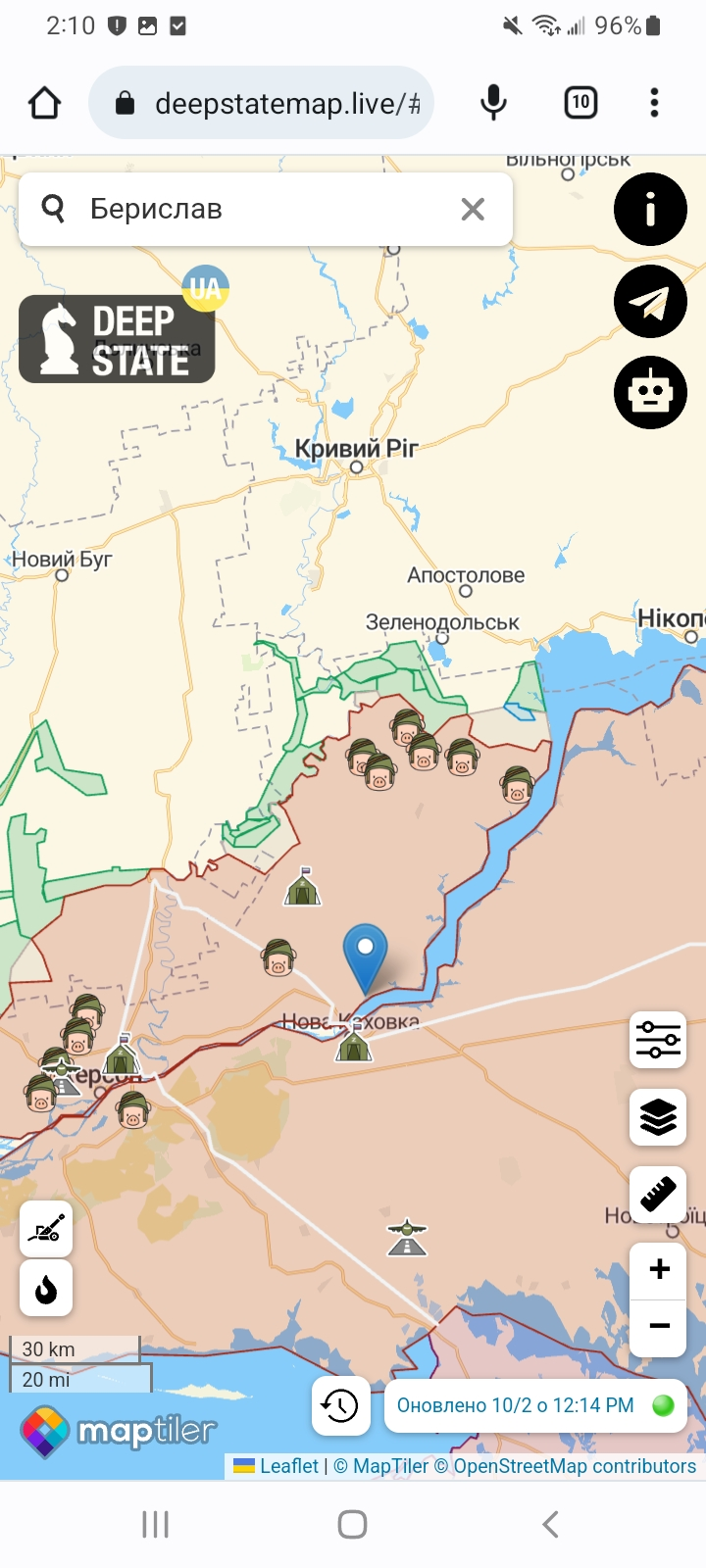Zoom in on the map
Screen dimensions: 706x1568
659,1269
